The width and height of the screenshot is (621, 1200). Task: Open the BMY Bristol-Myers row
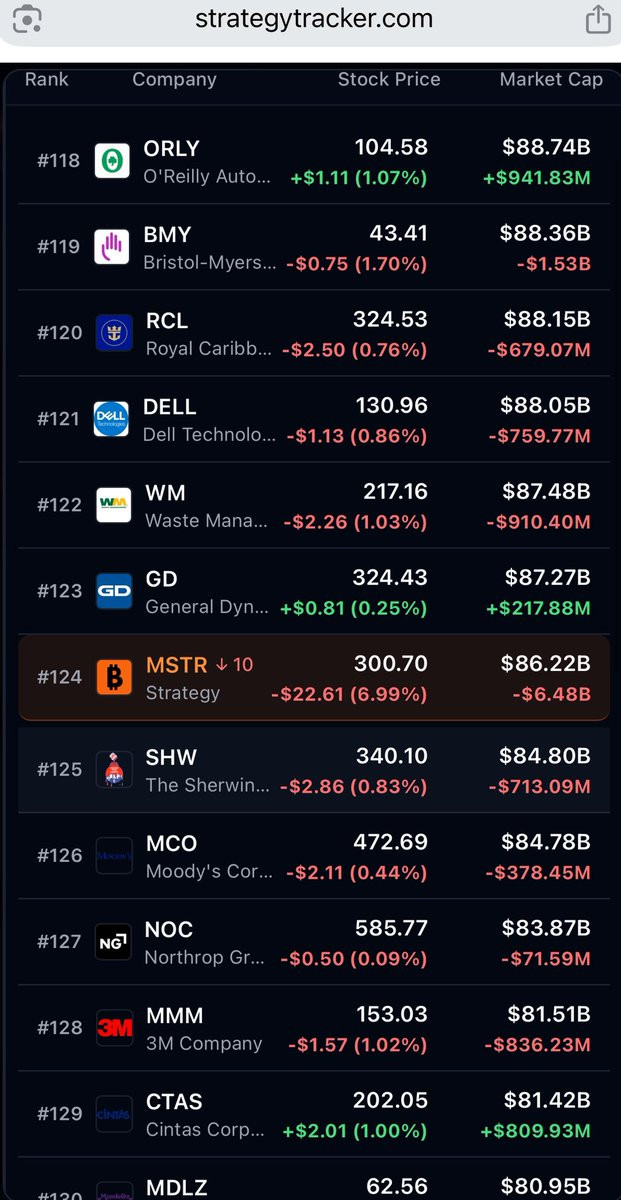[314, 248]
